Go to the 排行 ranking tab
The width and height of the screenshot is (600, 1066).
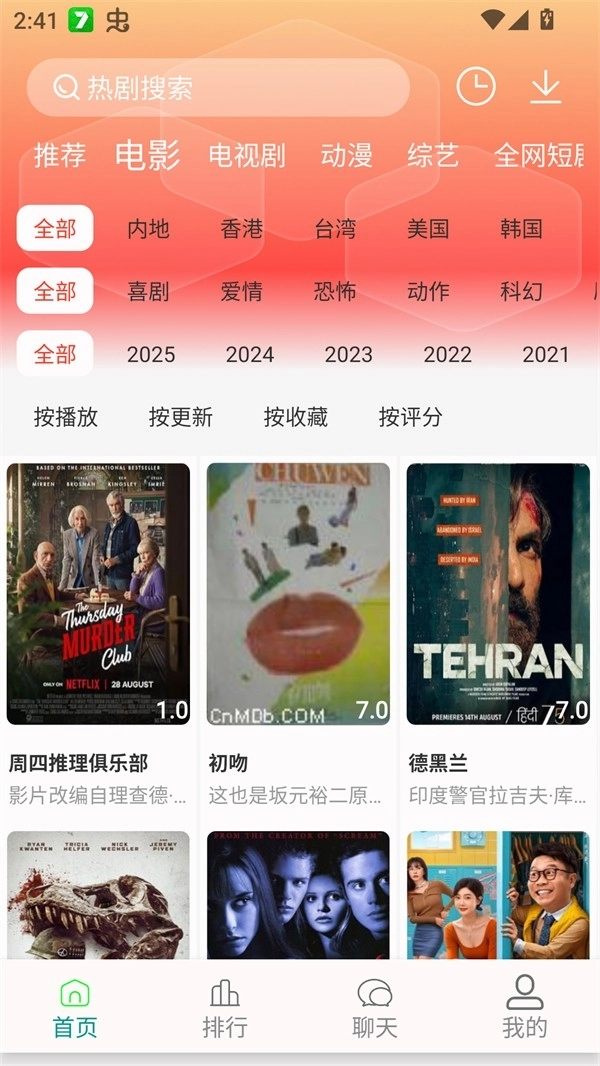pos(225,1008)
